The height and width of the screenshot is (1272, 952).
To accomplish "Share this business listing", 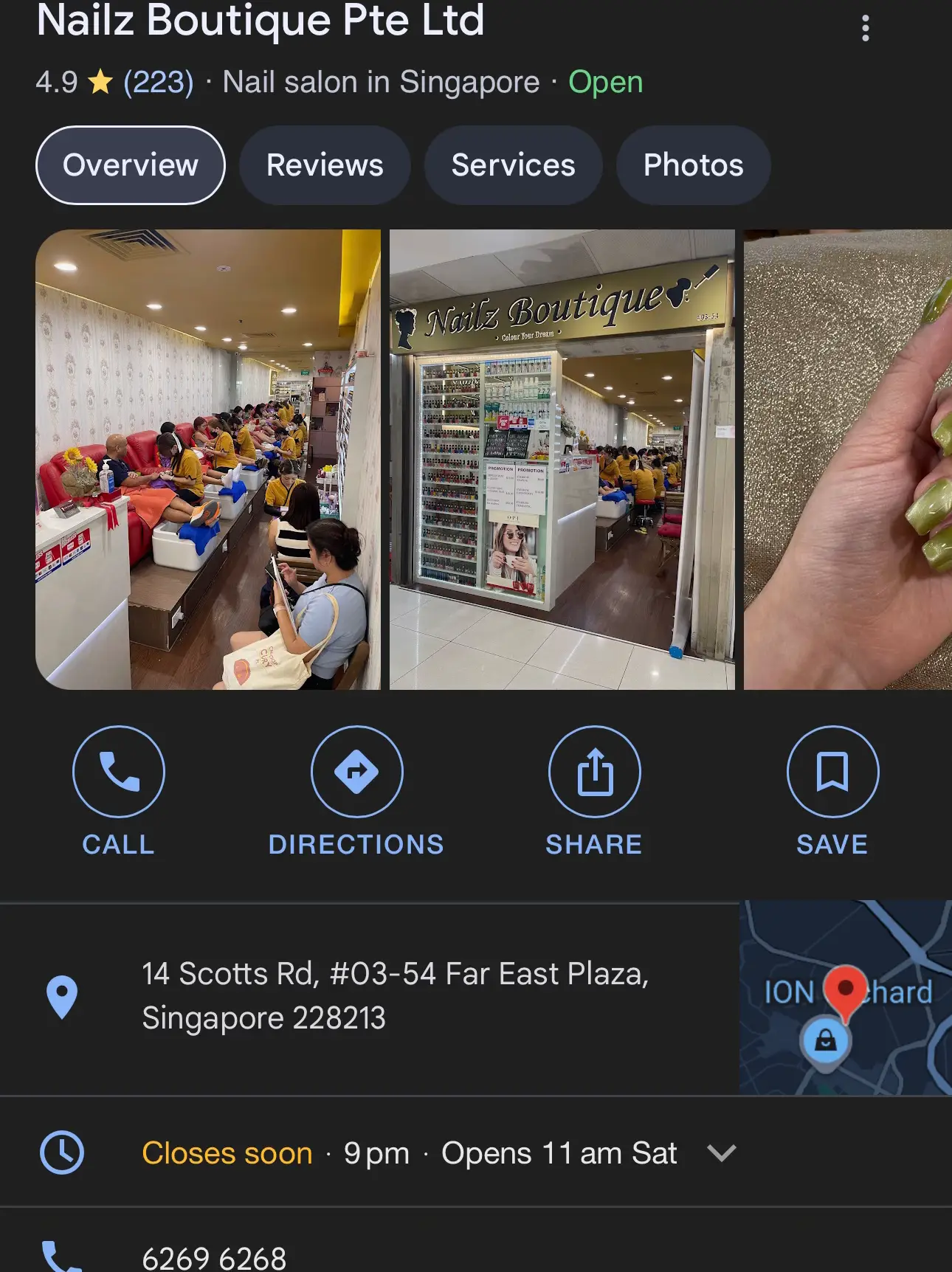I will pos(594,790).
